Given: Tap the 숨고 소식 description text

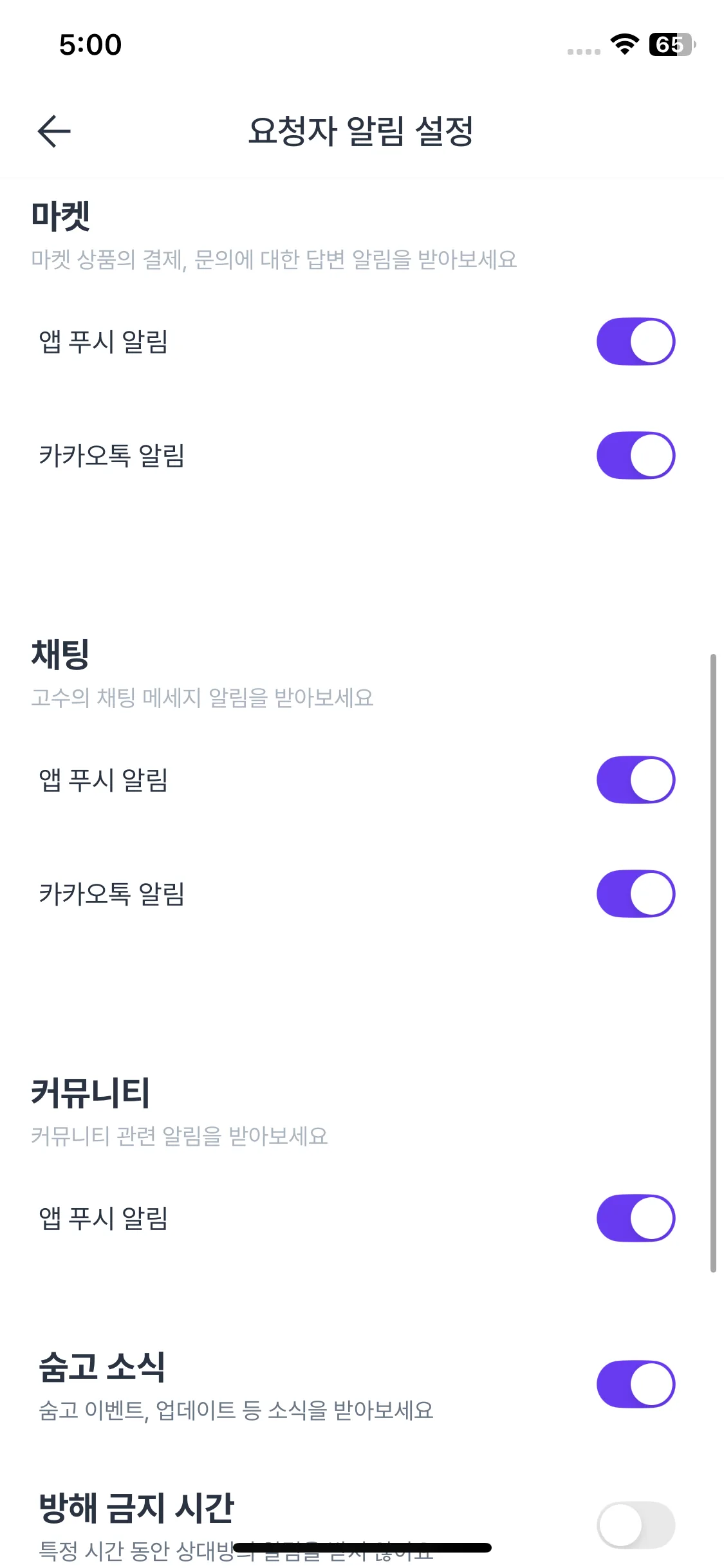Looking at the screenshot, I should pyautogui.click(x=235, y=1410).
